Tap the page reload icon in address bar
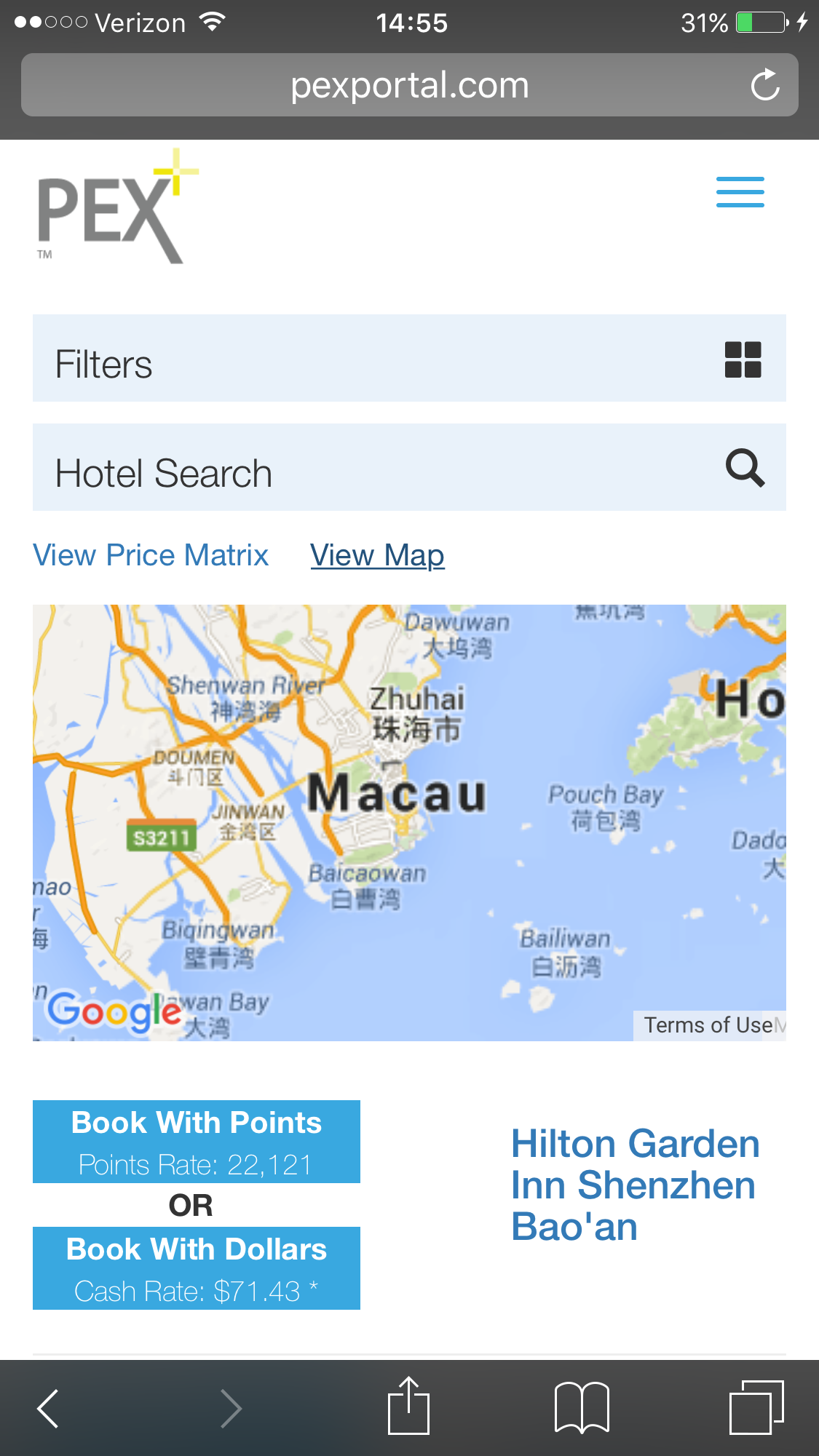Screen dimensions: 819x1456 [764, 84]
